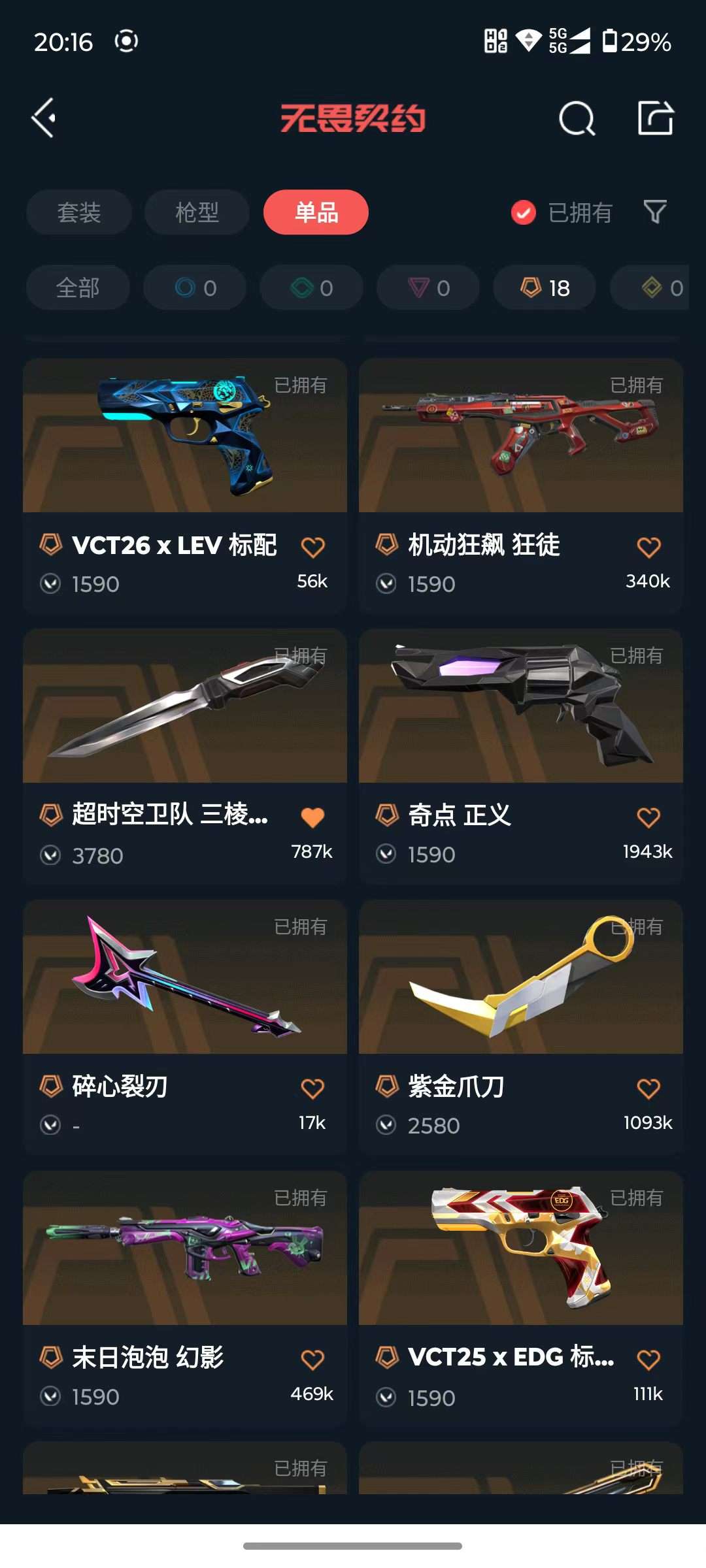The height and width of the screenshot is (1568, 706).
Task: Like the 奇点 正义 skin
Action: (648, 817)
